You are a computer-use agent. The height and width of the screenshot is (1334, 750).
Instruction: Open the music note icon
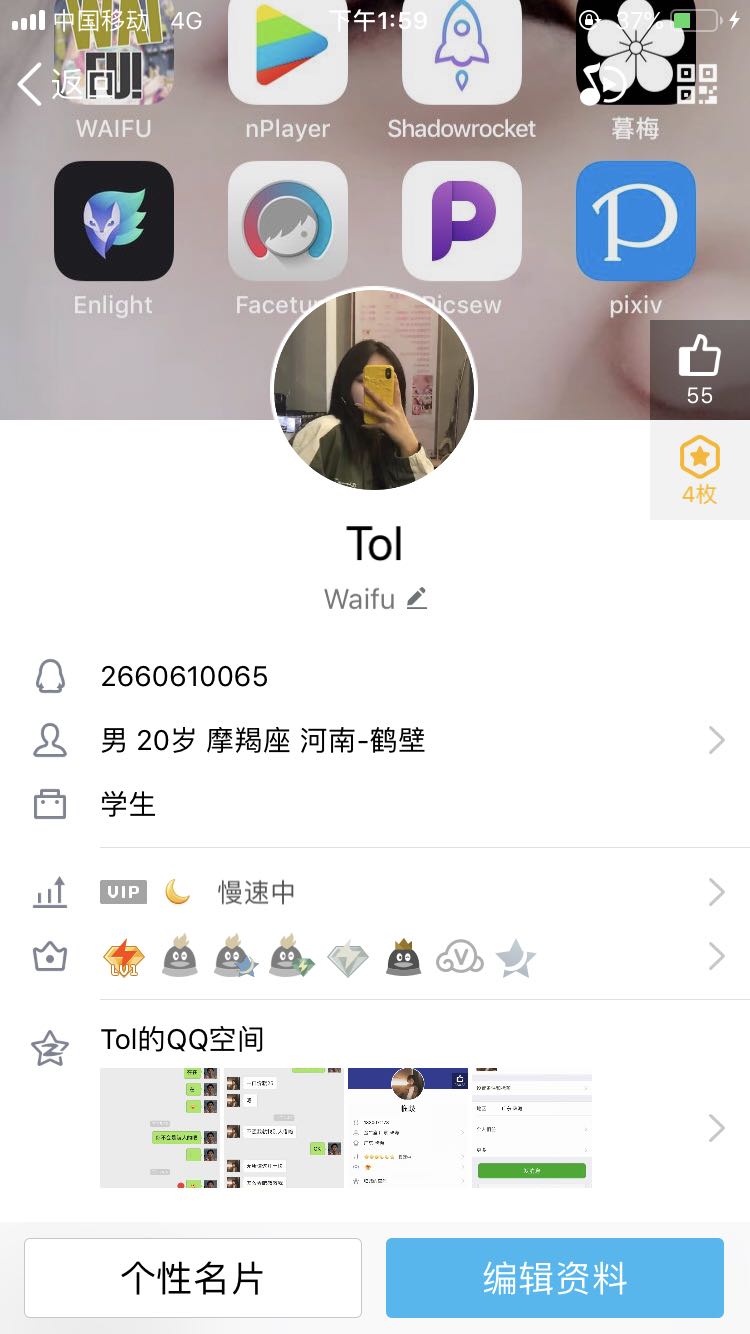tap(603, 84)
